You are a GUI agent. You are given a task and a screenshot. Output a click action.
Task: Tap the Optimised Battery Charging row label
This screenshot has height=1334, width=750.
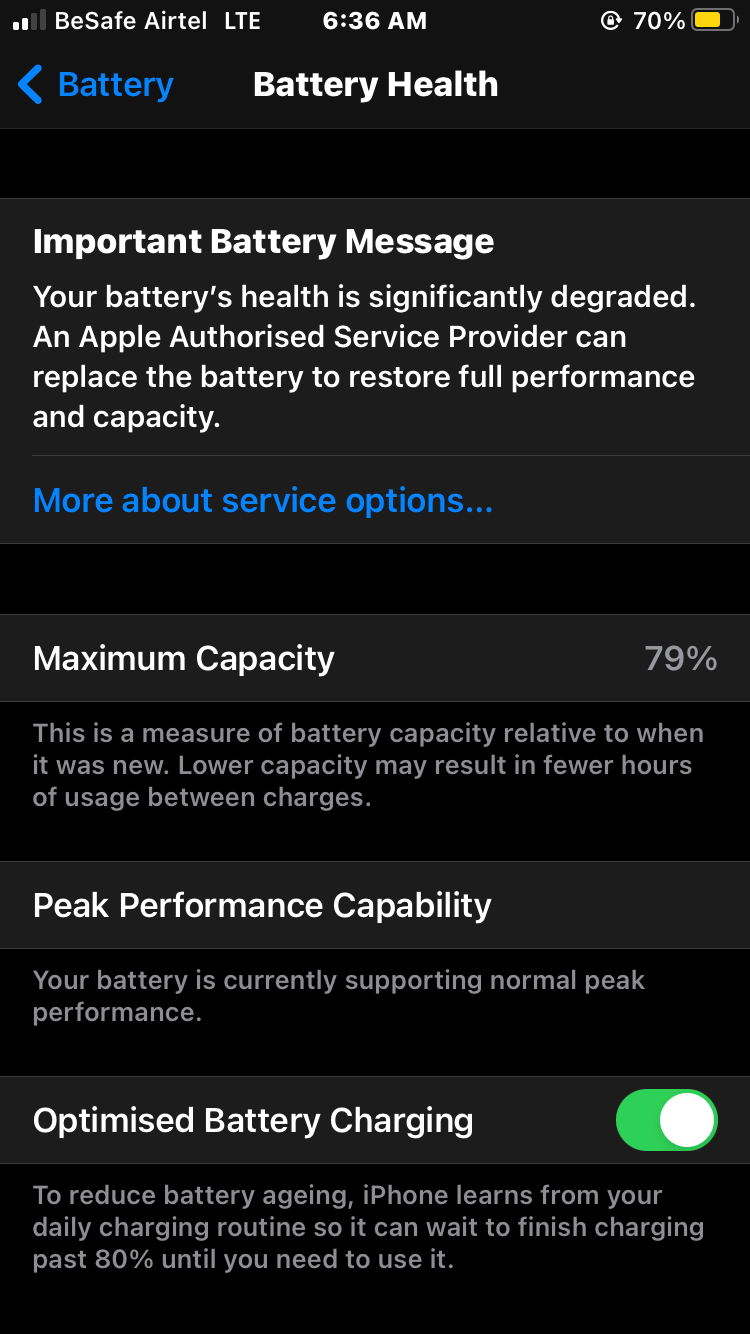pos(252,1120)
